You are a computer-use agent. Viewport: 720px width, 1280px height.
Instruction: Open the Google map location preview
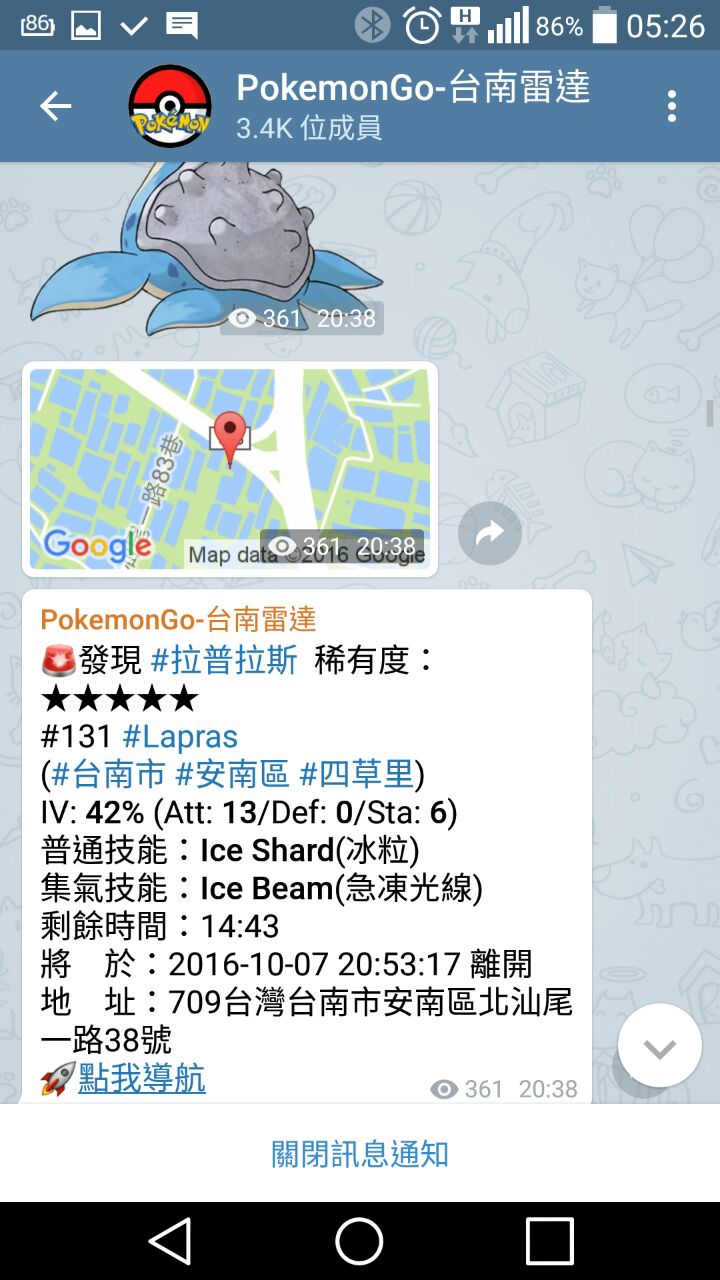tap(230, 469)
